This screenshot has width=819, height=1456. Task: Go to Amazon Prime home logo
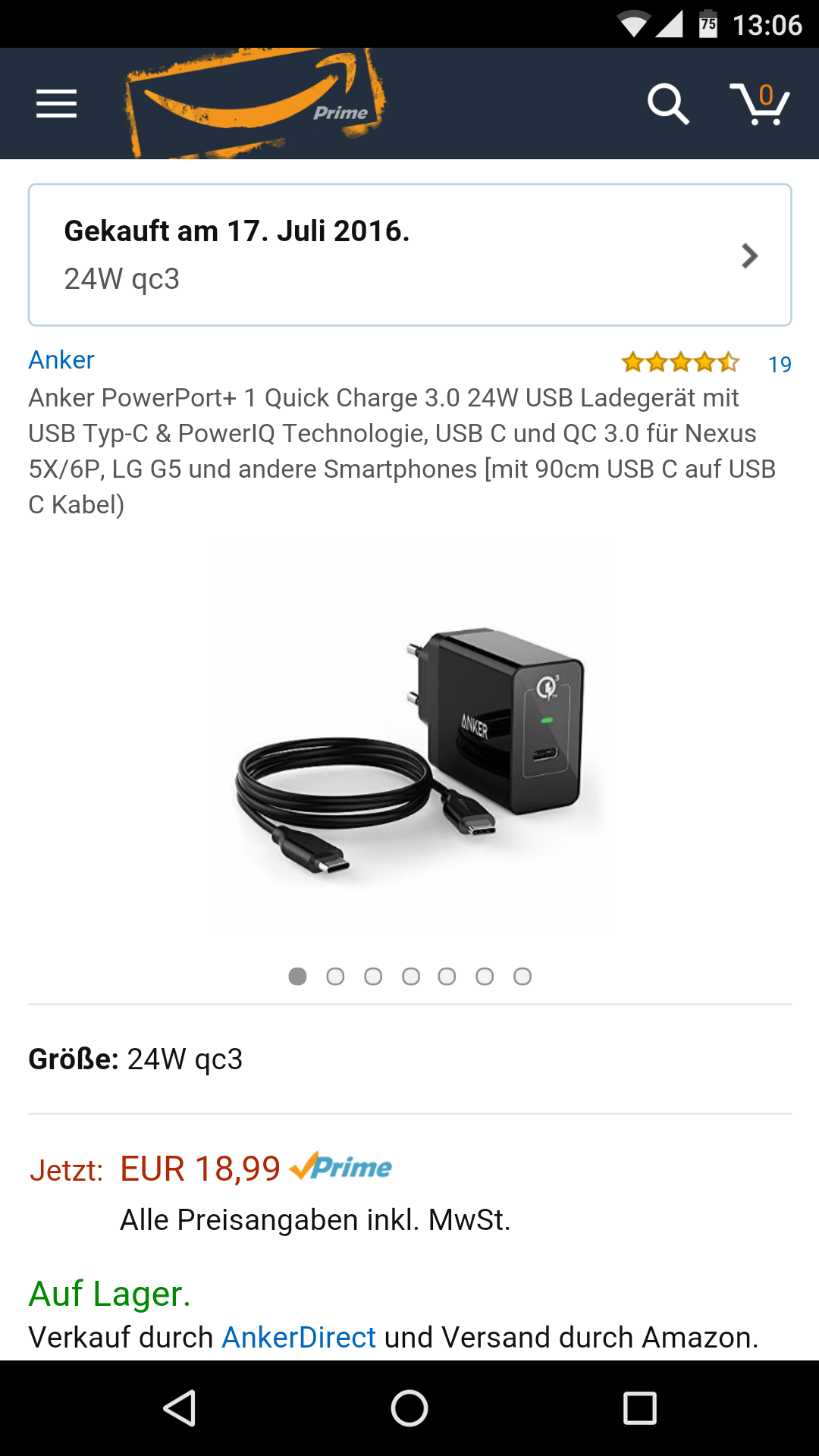(256, 104)
